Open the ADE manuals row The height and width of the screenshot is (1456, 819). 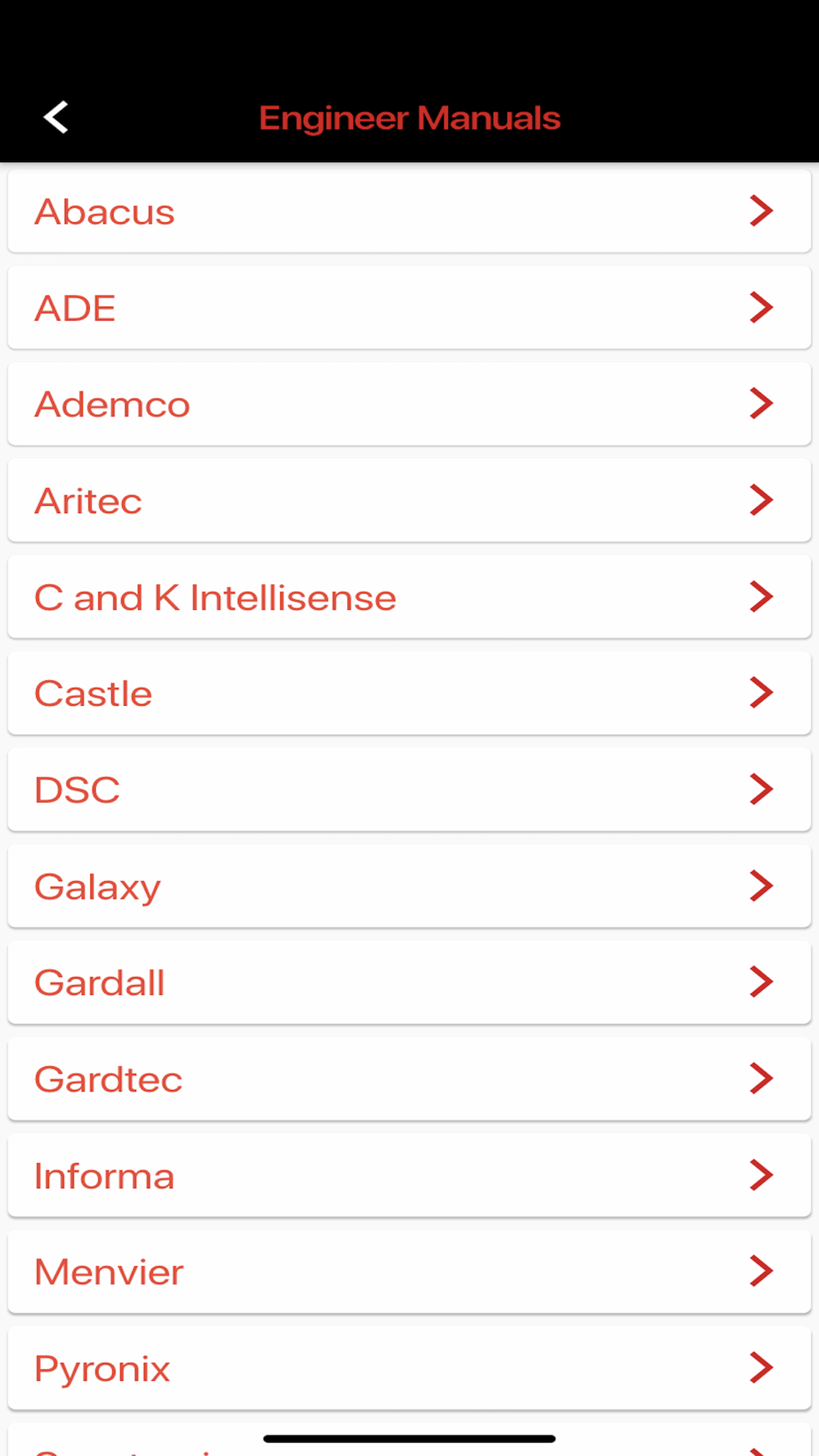click(409, 308)
